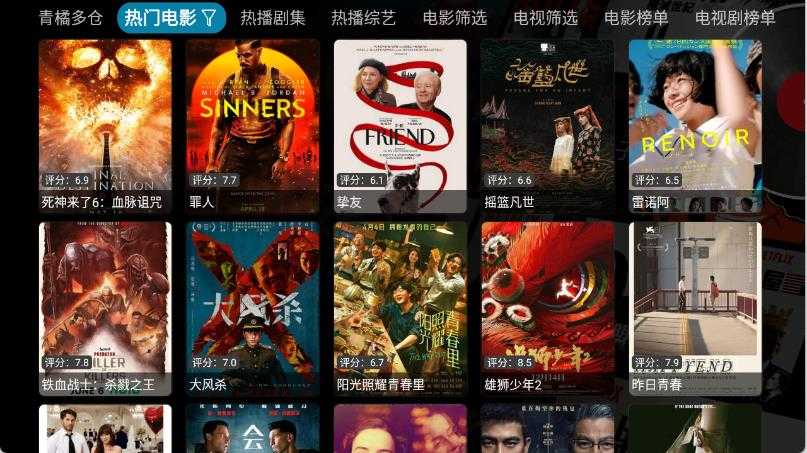Open the movie 摇篮凡世

click(548, 125)
